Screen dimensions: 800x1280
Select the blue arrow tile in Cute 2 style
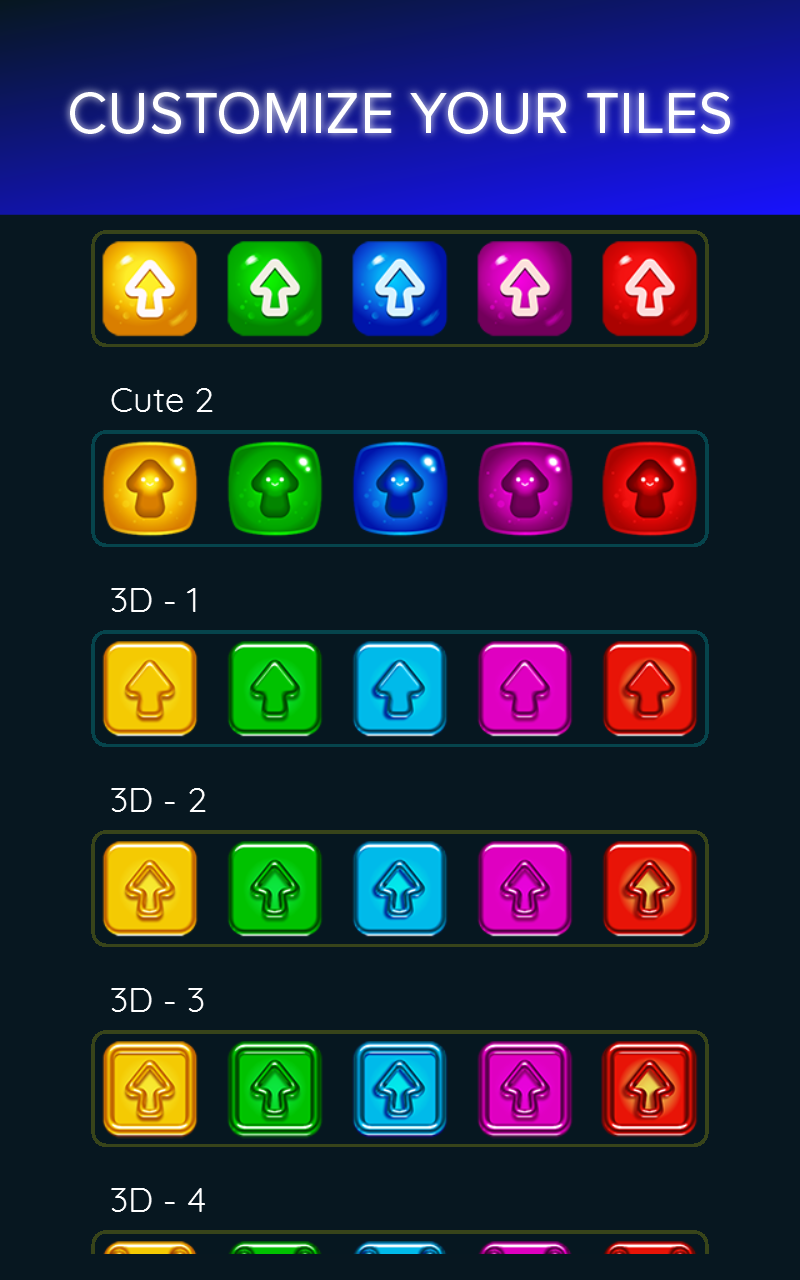(400, 488)
